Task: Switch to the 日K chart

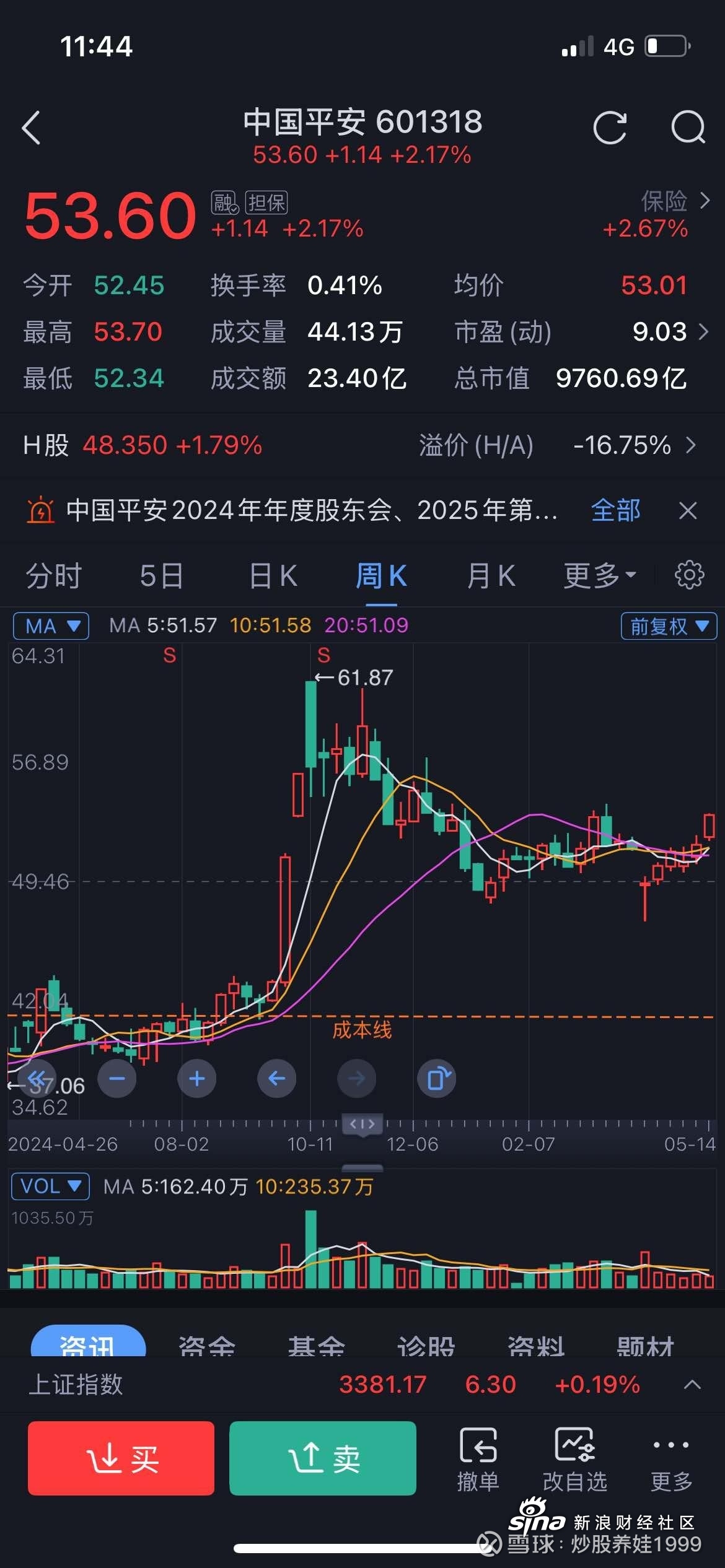Action: point(273,576)
